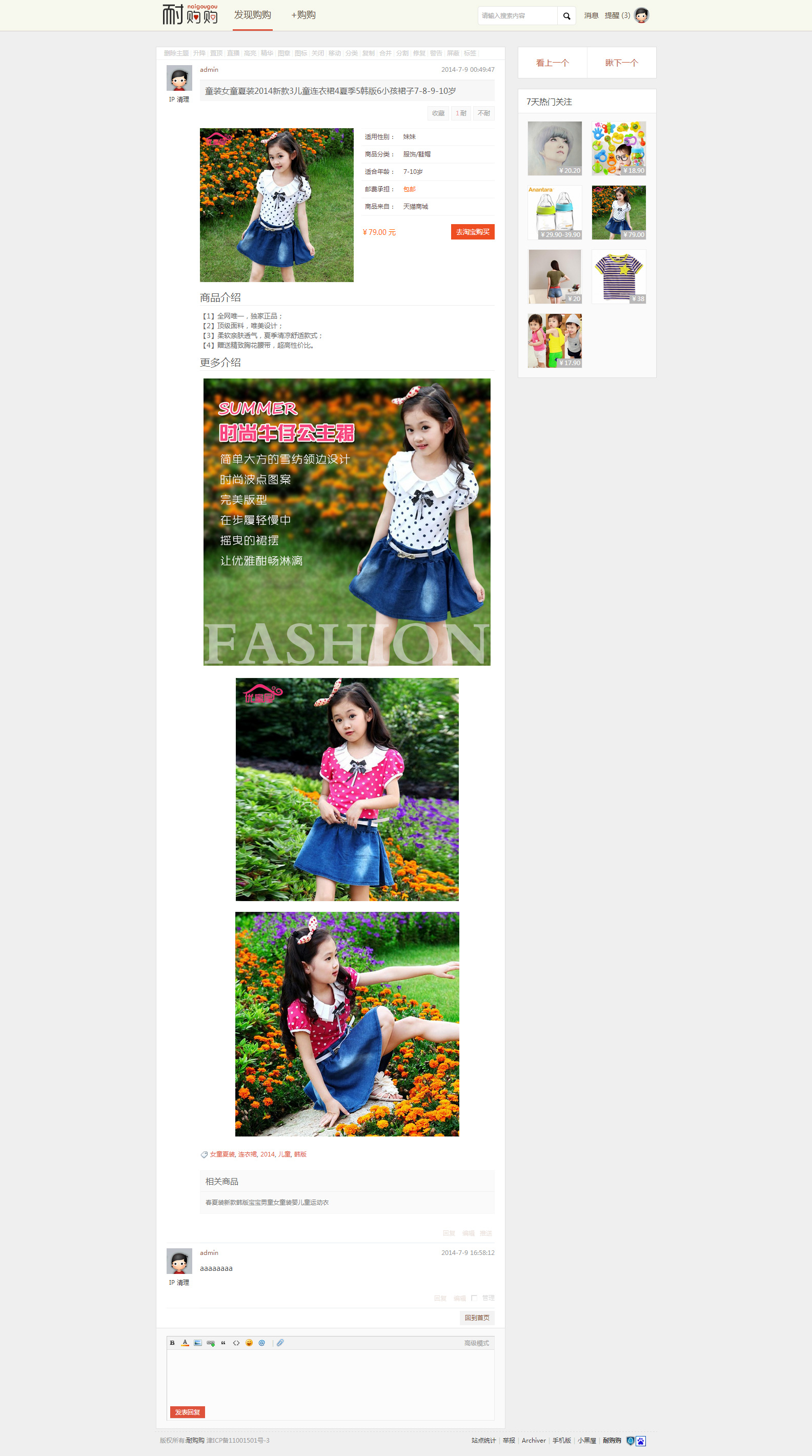Image resolution: width=812 pixels, height=1456 pixels.
Task: Open striped shirt item priced ¥38
Action: pyautogui.click(x=619, y=276)
